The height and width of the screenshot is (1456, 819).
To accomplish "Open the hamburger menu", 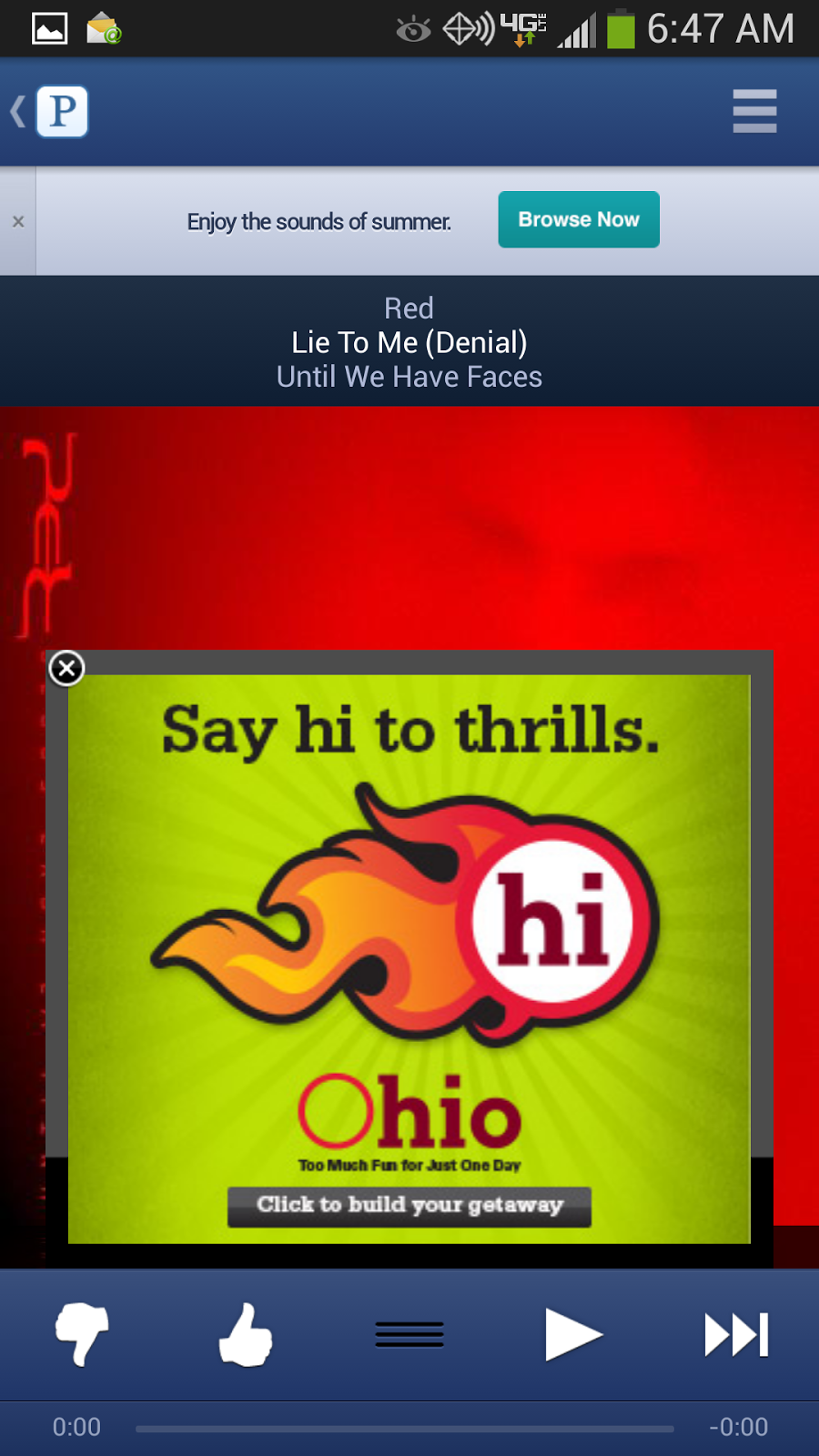I will coord(754,111).
